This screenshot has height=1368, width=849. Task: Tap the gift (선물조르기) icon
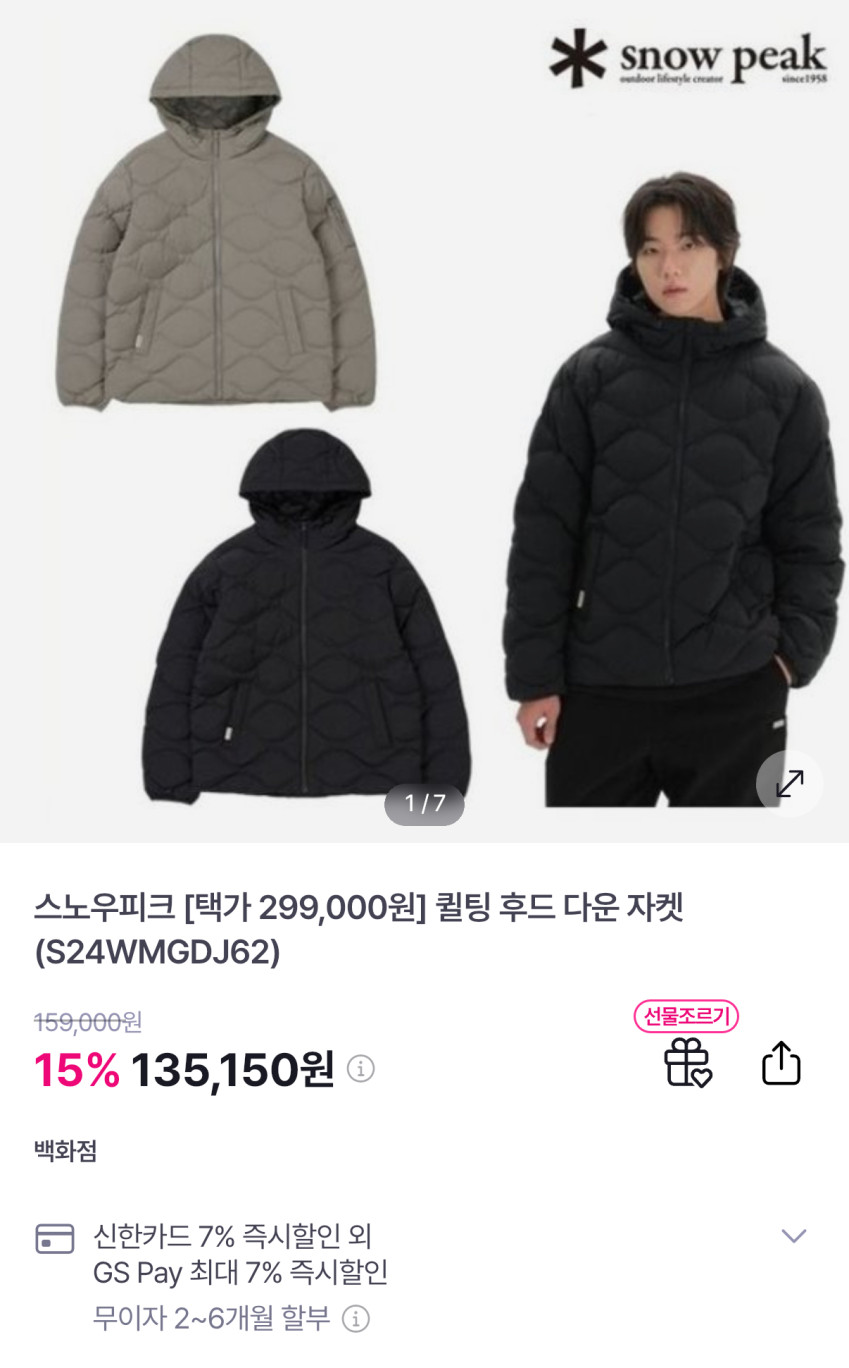pos(687,1062)
